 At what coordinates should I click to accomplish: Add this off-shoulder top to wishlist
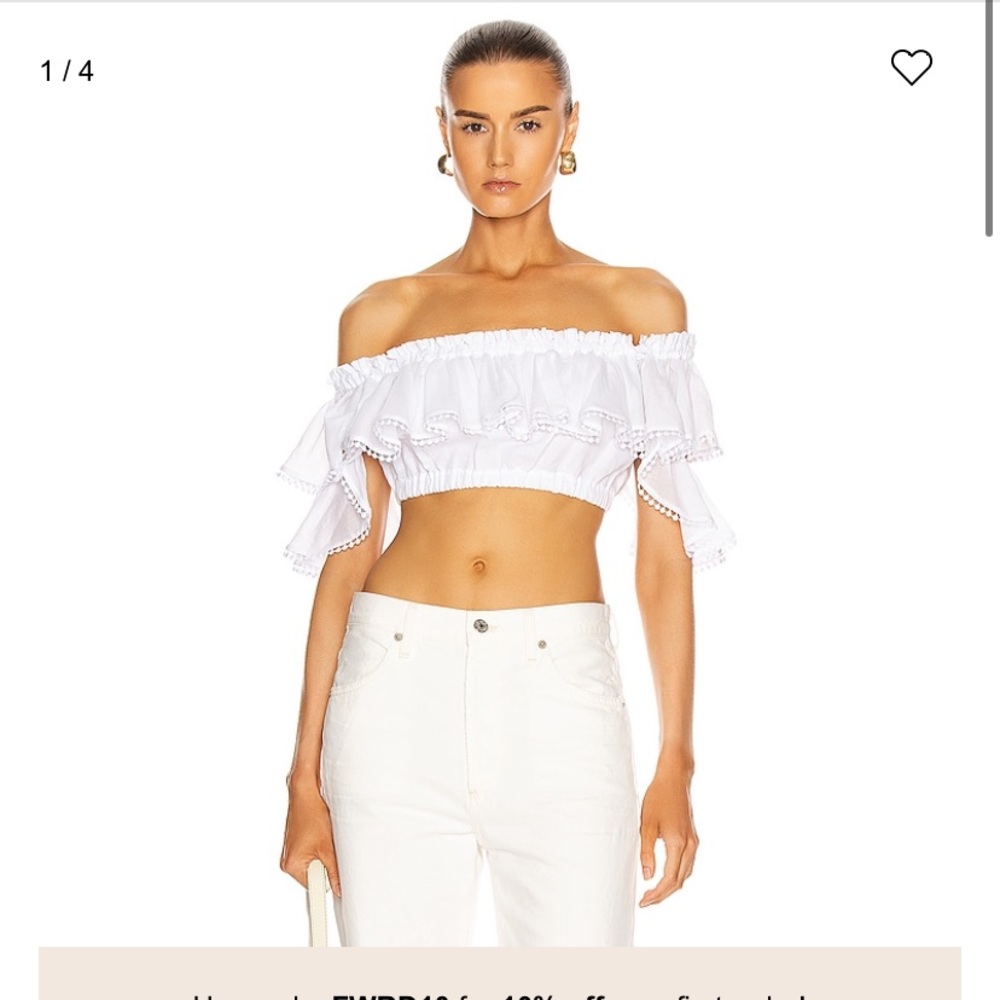pyautogui.click(x=911, y=67)
